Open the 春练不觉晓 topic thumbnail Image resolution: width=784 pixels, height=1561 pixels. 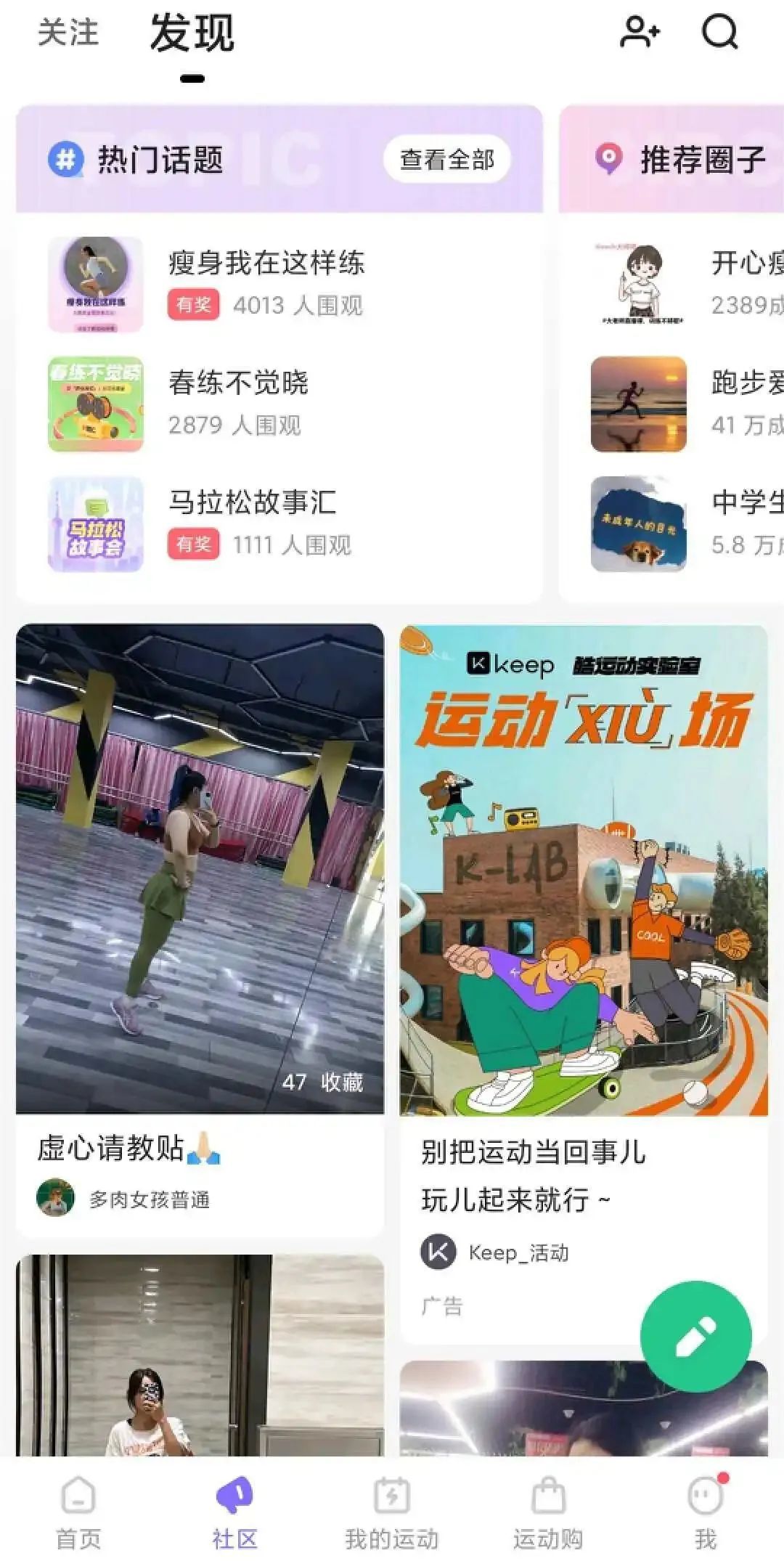click(95, 405)
